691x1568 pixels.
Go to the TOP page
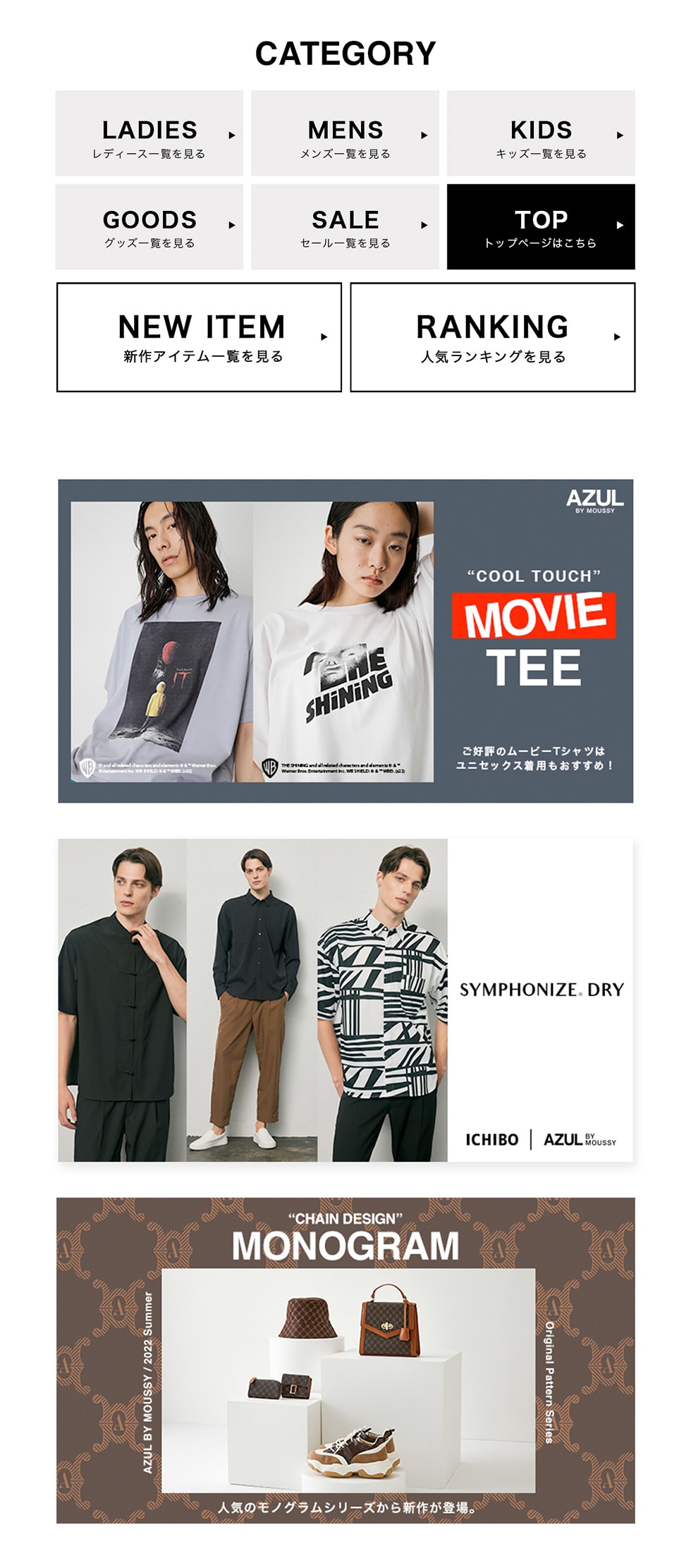click(x=541, y=226)
